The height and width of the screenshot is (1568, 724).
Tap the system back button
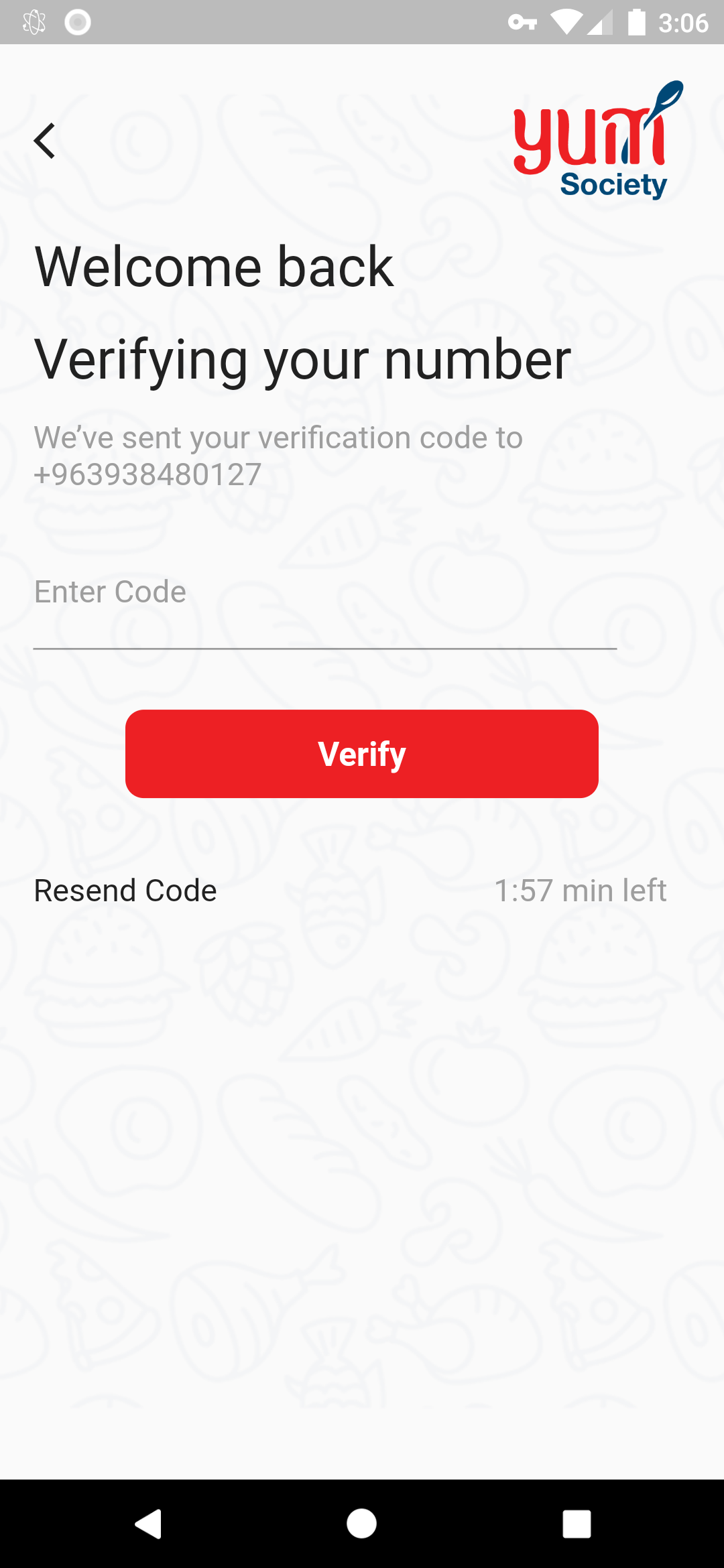148,1524
